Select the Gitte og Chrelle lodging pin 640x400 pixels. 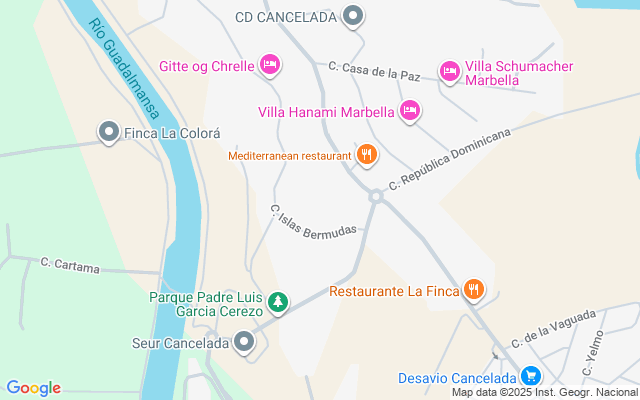268,66
